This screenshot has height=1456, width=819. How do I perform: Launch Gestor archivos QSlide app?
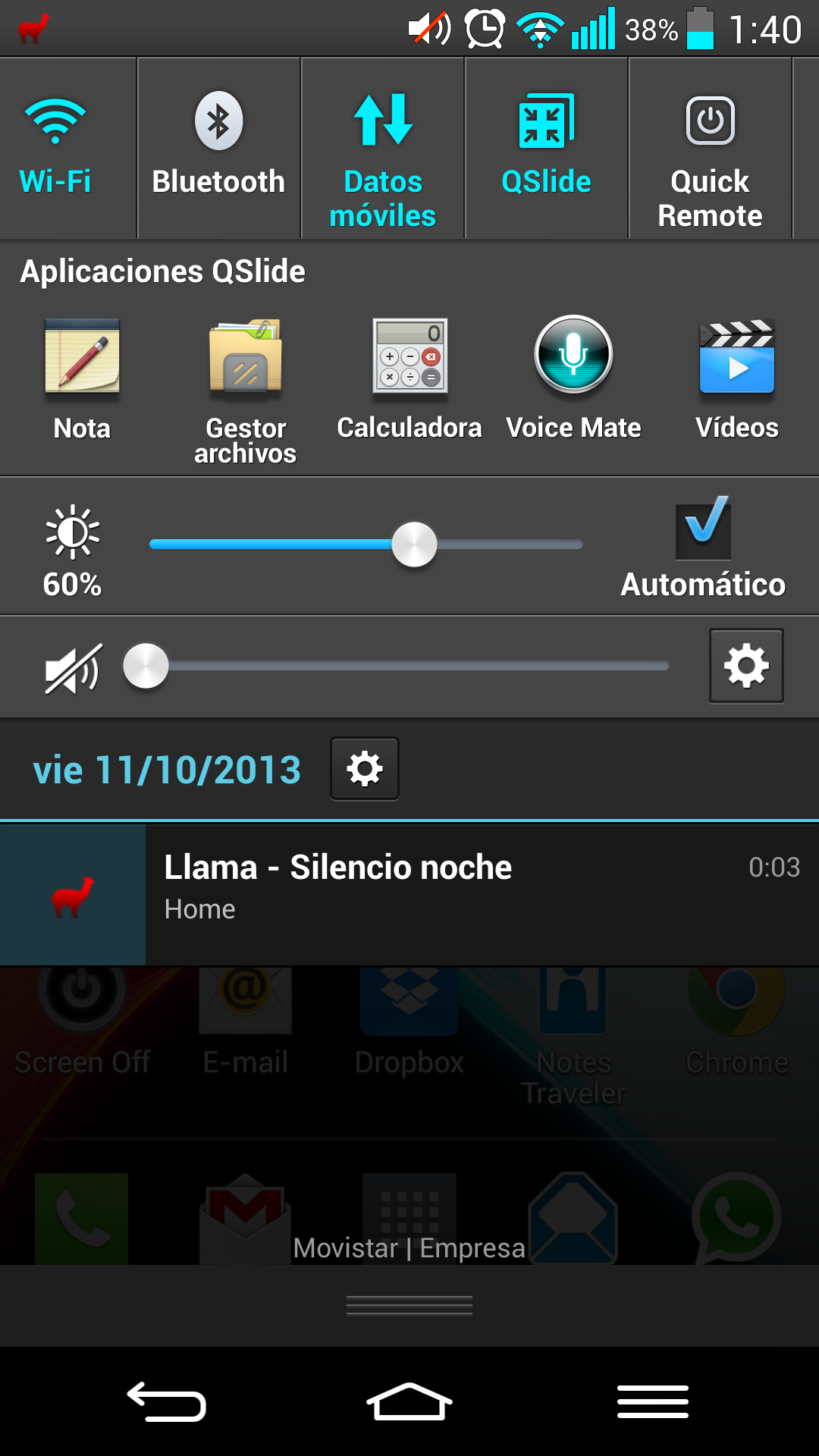[245, 387]
